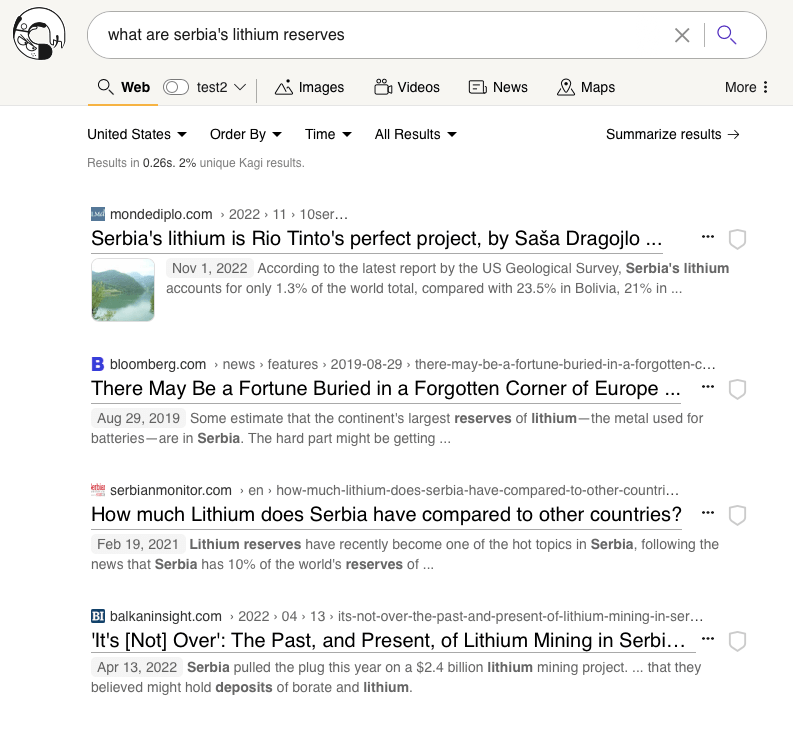Toggle the test2 lens switch

point(176,87)
